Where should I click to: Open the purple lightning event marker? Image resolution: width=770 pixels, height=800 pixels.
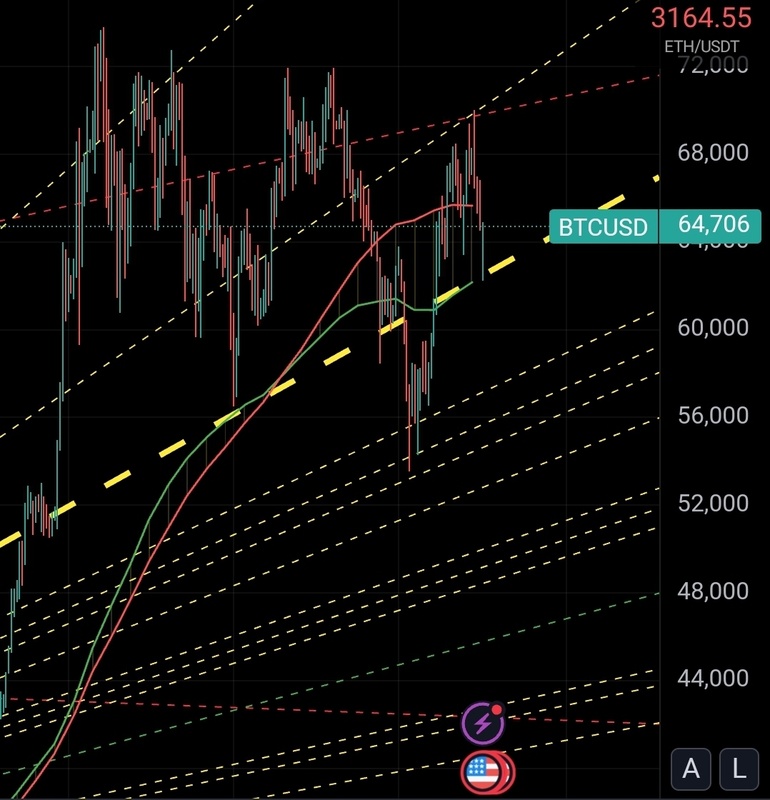(482, 722)
